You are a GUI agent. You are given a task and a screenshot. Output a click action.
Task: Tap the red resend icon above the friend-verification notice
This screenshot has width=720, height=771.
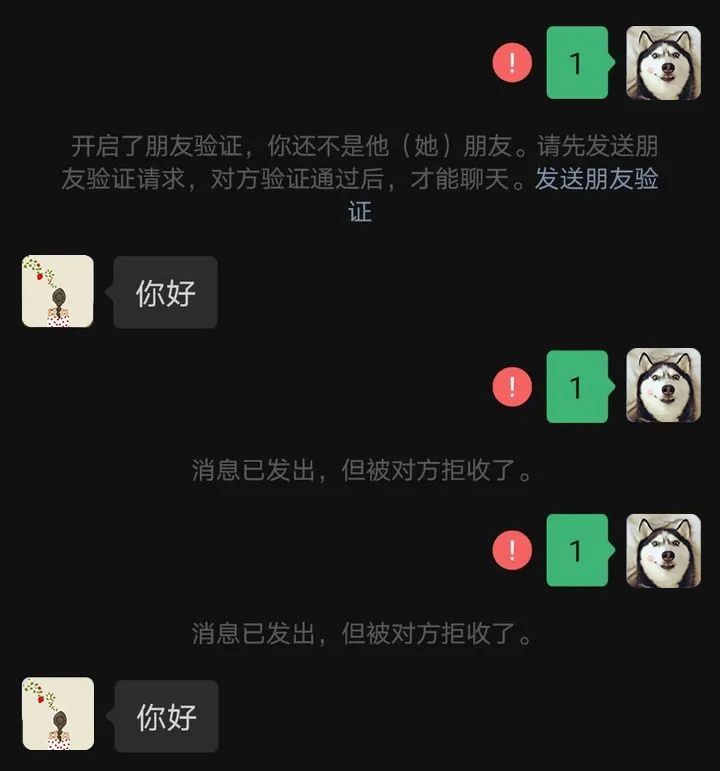pyautogui.click(x=513, y=64)
